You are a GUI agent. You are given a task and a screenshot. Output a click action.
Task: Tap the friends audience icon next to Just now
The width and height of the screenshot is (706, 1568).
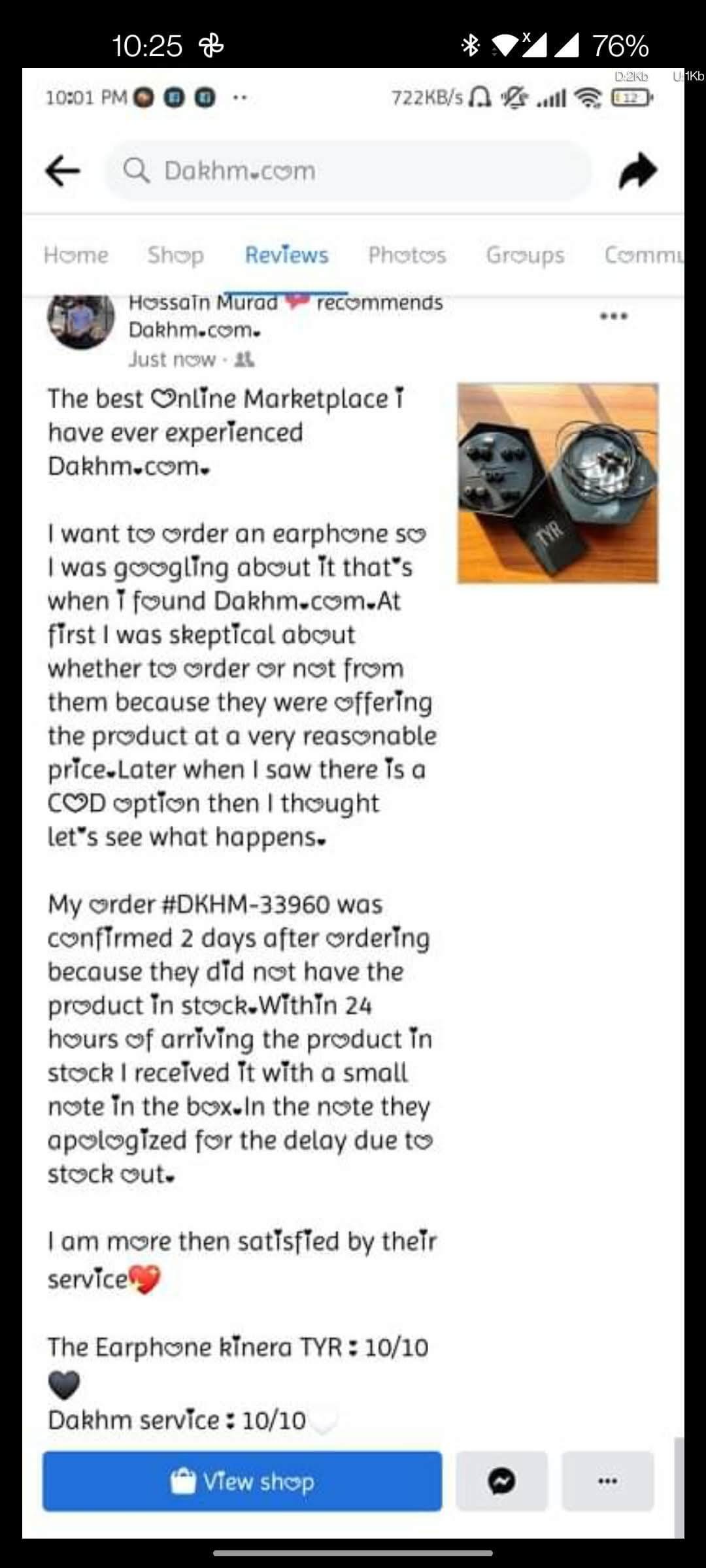245,359
